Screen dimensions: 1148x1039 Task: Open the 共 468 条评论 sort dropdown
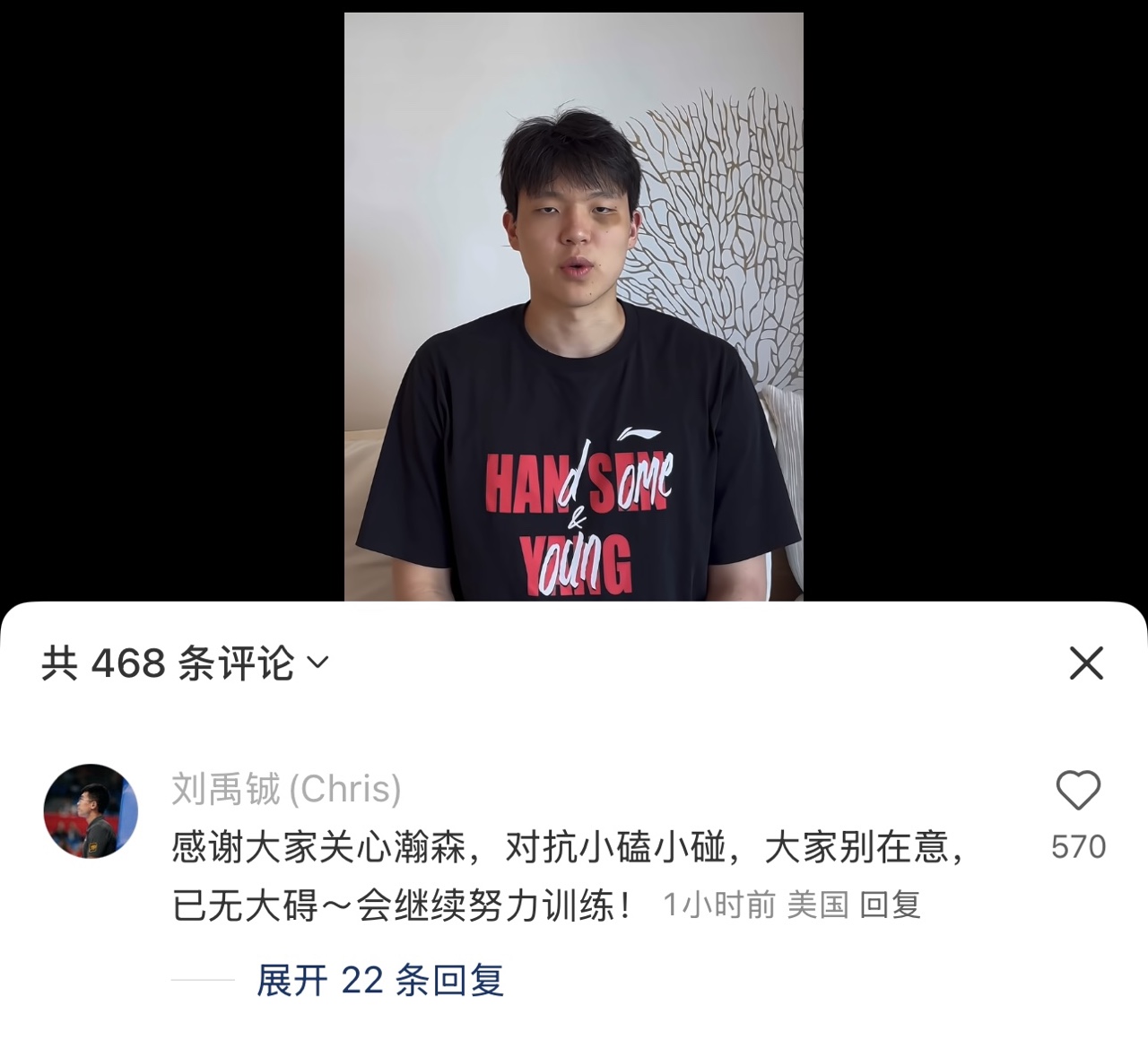(x=186, y=663)
